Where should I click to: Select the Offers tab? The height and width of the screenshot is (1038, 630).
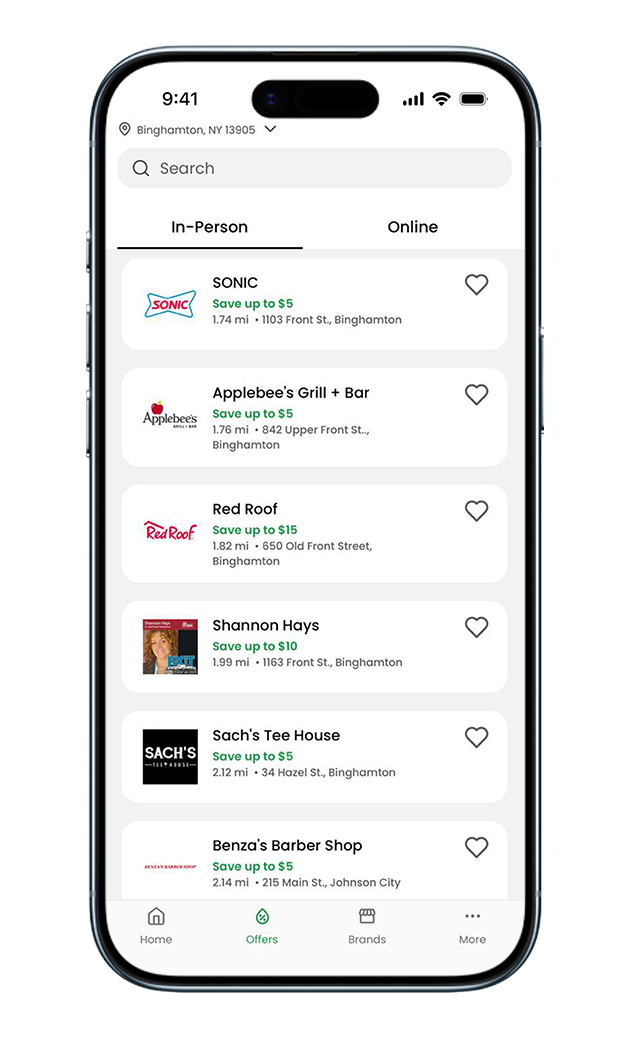pyautogui.click(x=262, y=927)
